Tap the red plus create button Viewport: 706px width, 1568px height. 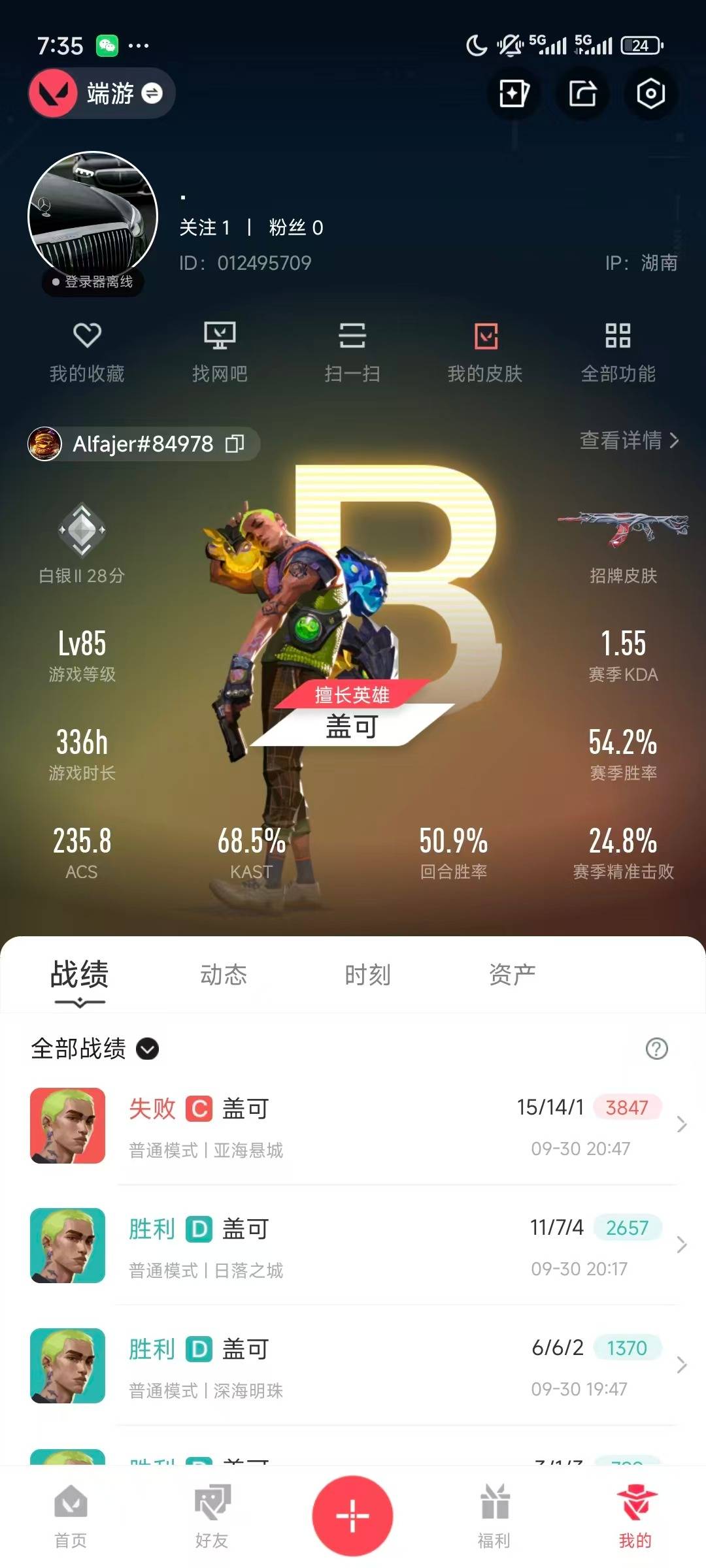point(352,1515)
